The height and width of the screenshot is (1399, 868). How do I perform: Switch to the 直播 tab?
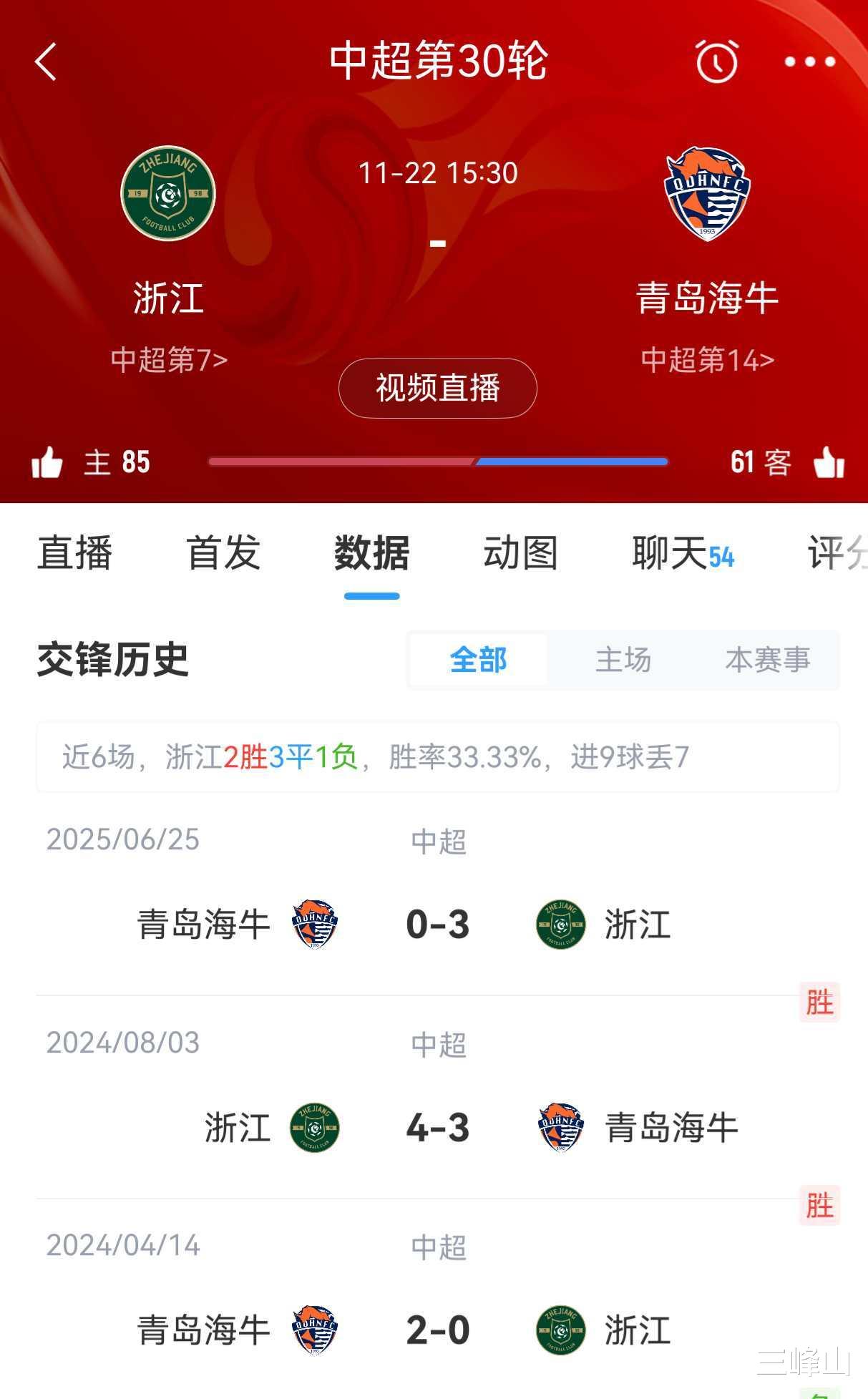pos(75,553)
